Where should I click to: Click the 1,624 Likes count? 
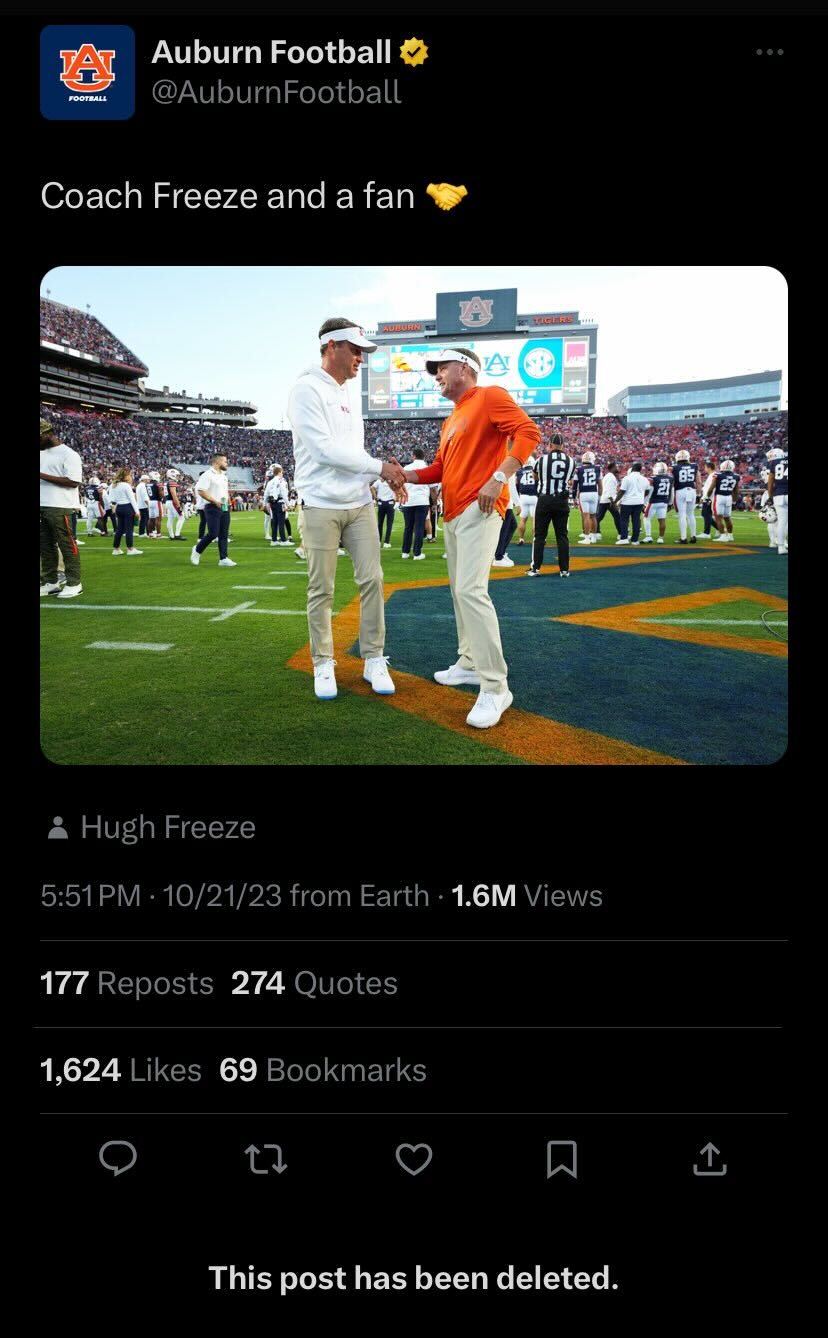coord(120,1069)
